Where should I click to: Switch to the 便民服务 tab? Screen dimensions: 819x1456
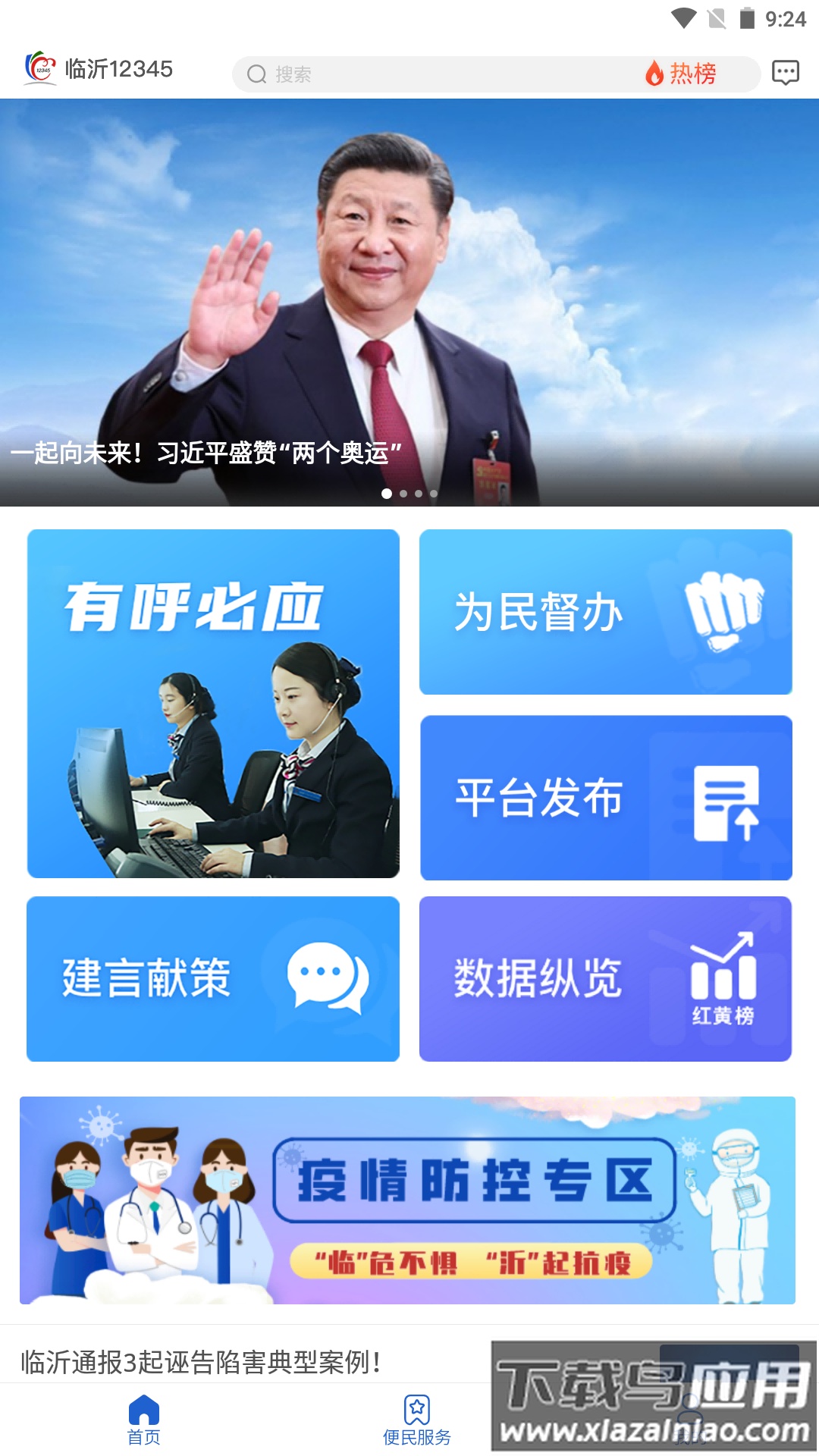pyautogui.click(x=416, y=1420)
